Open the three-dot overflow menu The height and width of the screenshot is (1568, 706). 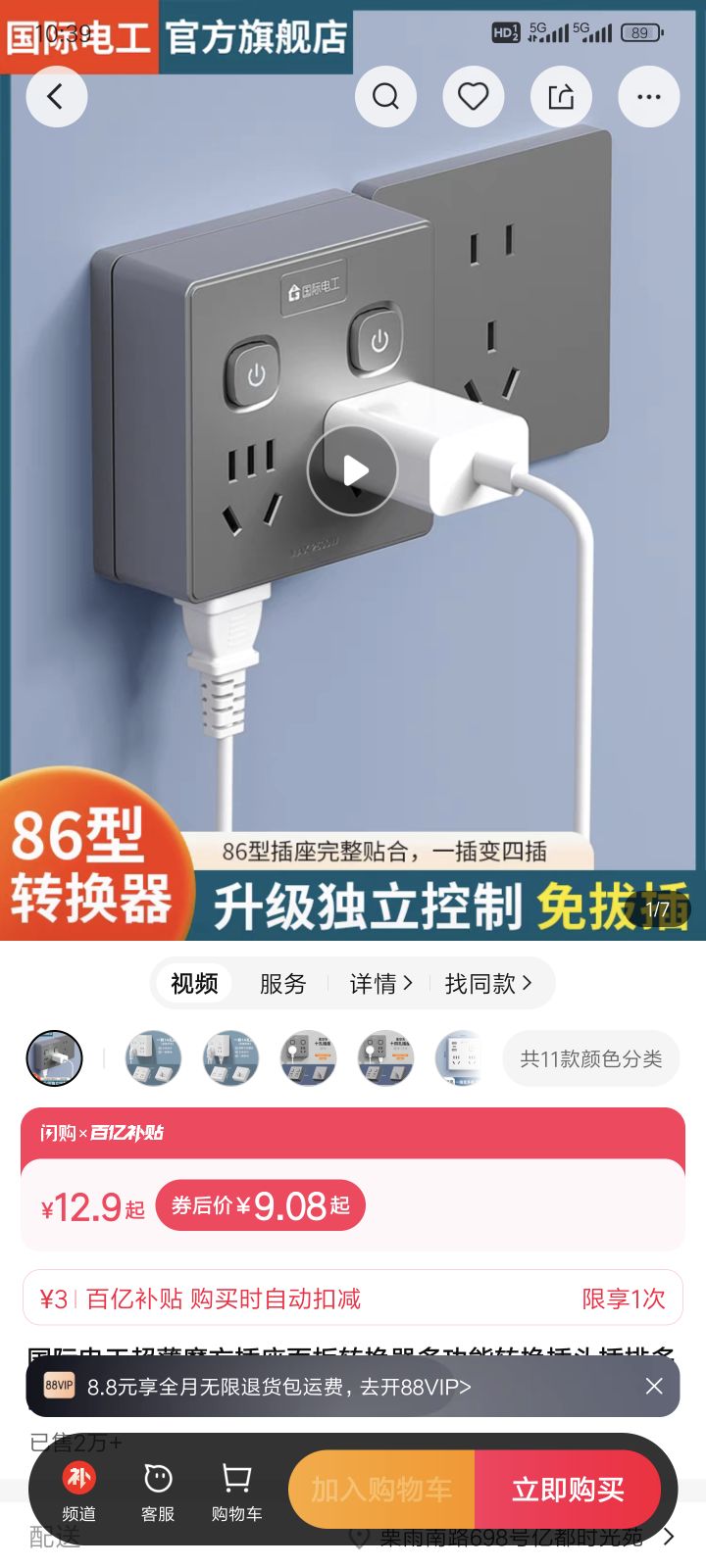click(x=648, y=96)
